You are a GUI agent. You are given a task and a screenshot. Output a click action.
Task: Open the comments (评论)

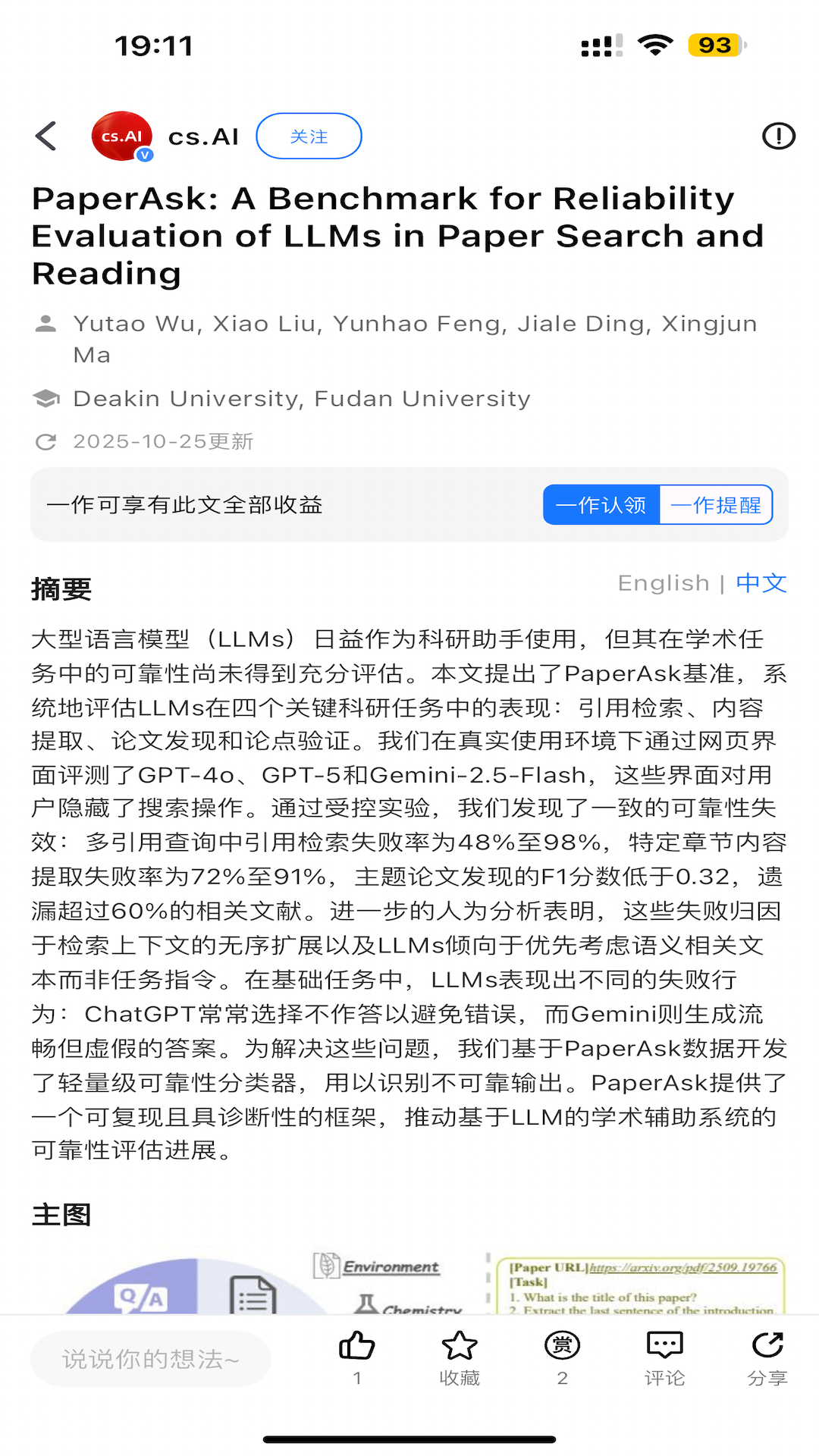coord(664,1347)
